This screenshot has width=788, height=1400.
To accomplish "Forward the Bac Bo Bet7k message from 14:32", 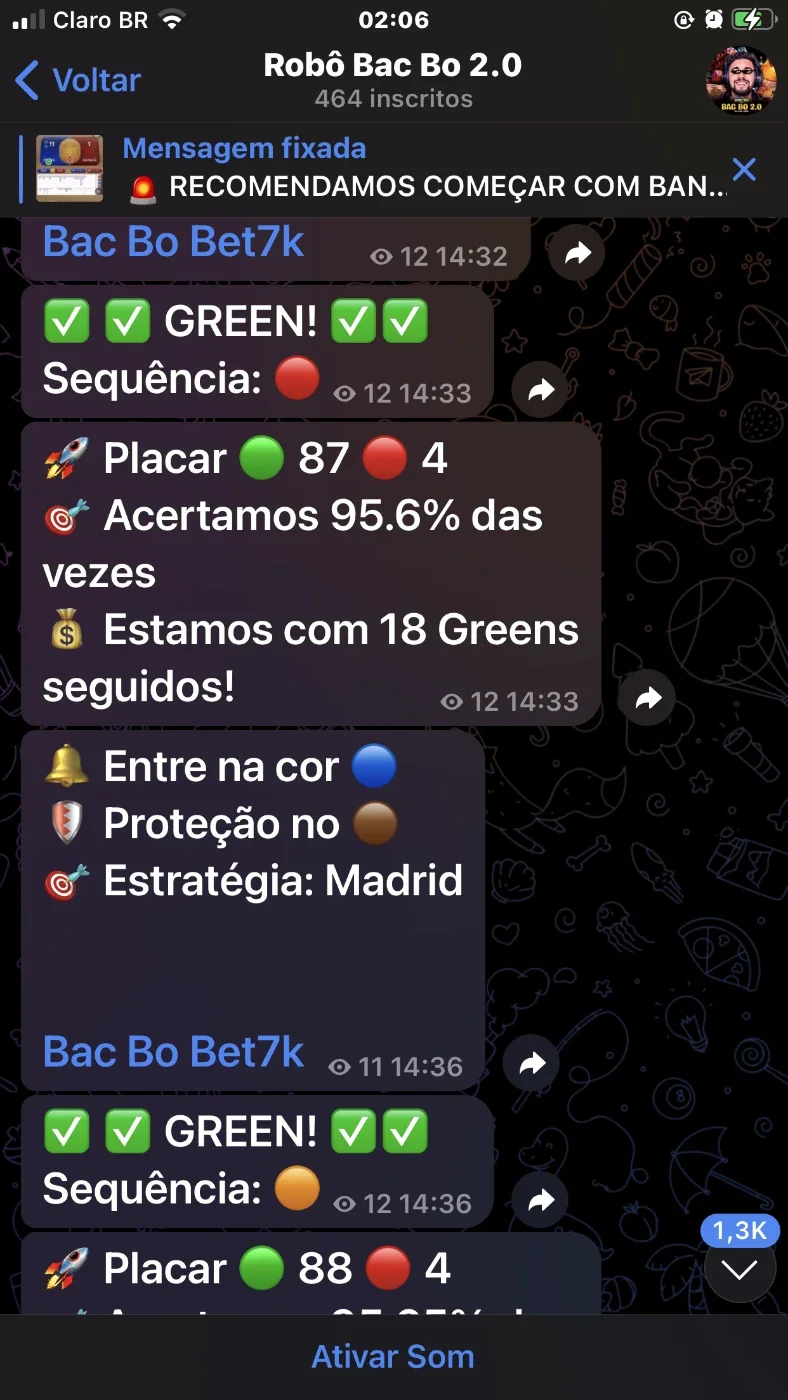I will [x=577, y=254].
